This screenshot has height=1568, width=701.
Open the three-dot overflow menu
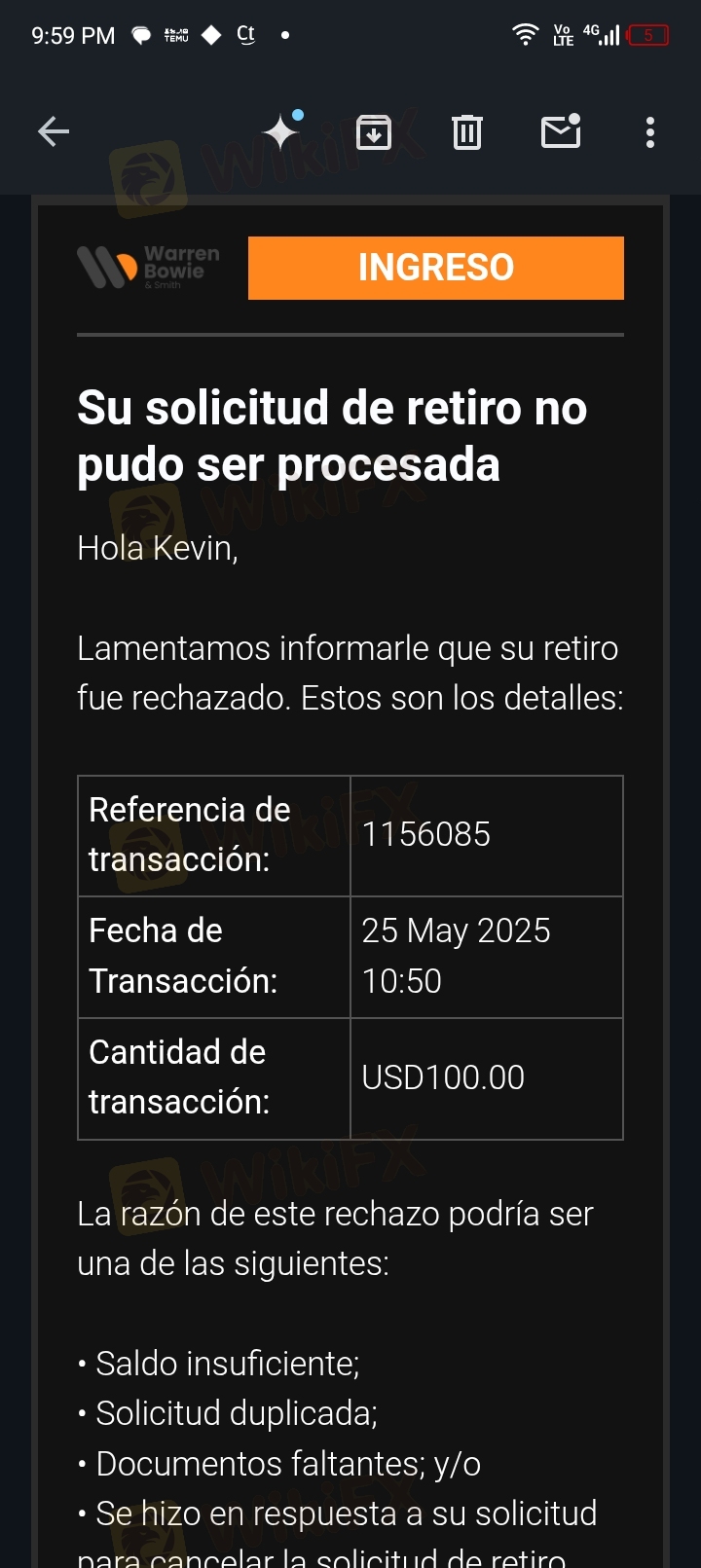point(650,131)
